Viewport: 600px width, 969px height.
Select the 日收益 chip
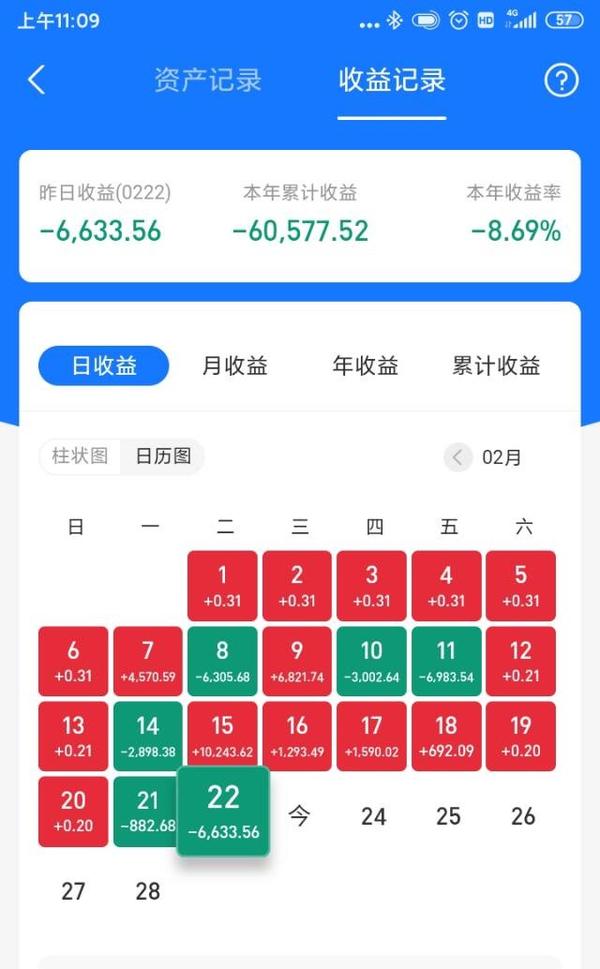[104, 366]
